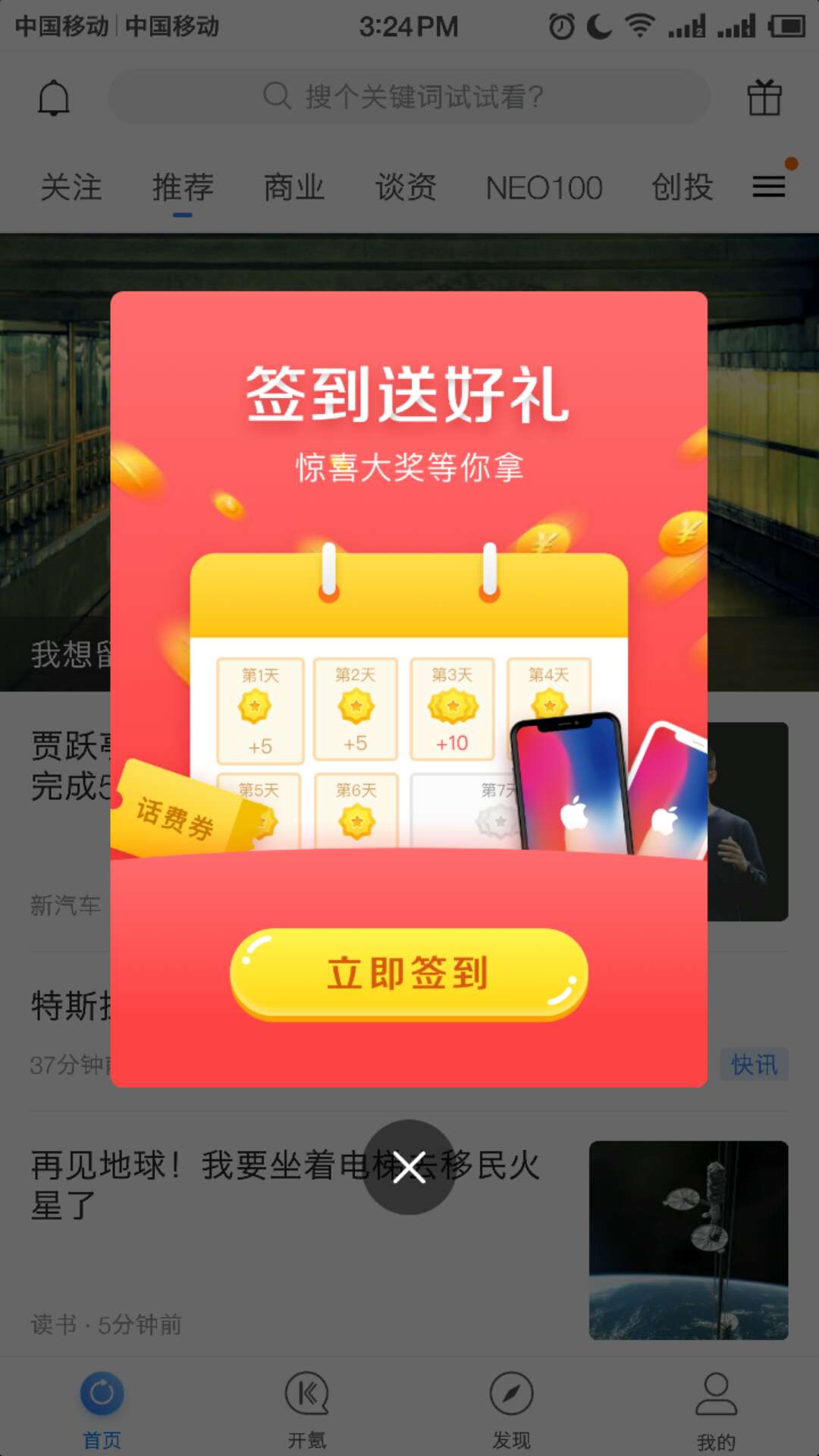This screenshot has height=1456, width=819.
Task: Dismiss the sign-in popup with X
Action: click(x=409, y=1167)
